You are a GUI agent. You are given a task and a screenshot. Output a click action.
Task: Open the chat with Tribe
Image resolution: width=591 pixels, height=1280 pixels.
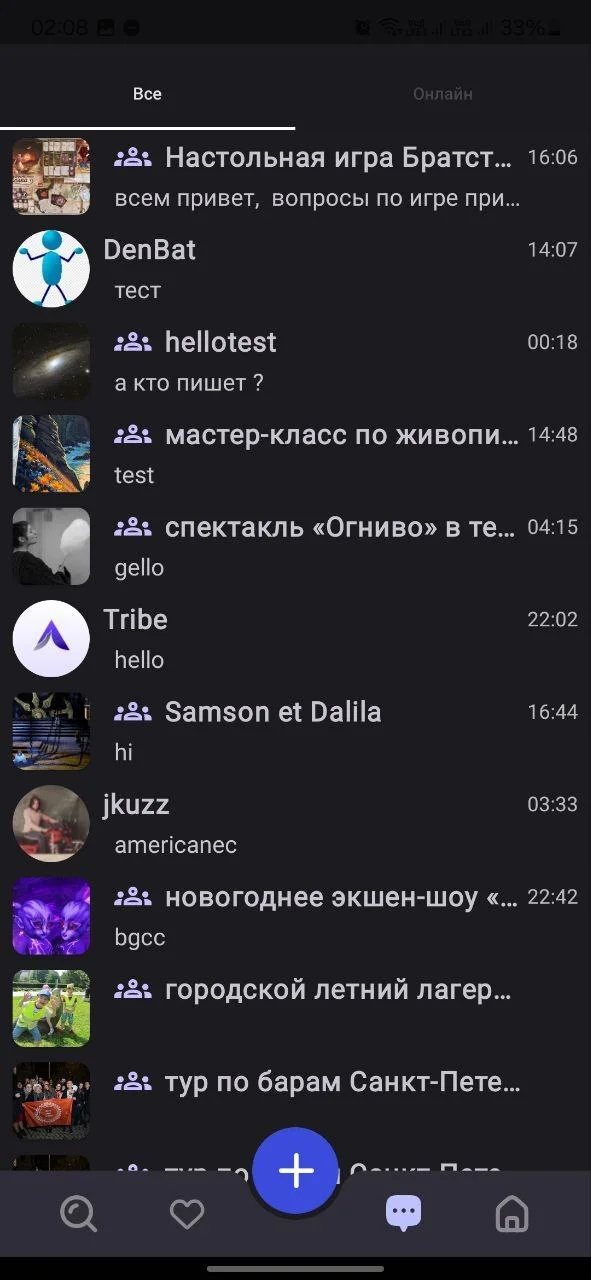click(295, 639)
